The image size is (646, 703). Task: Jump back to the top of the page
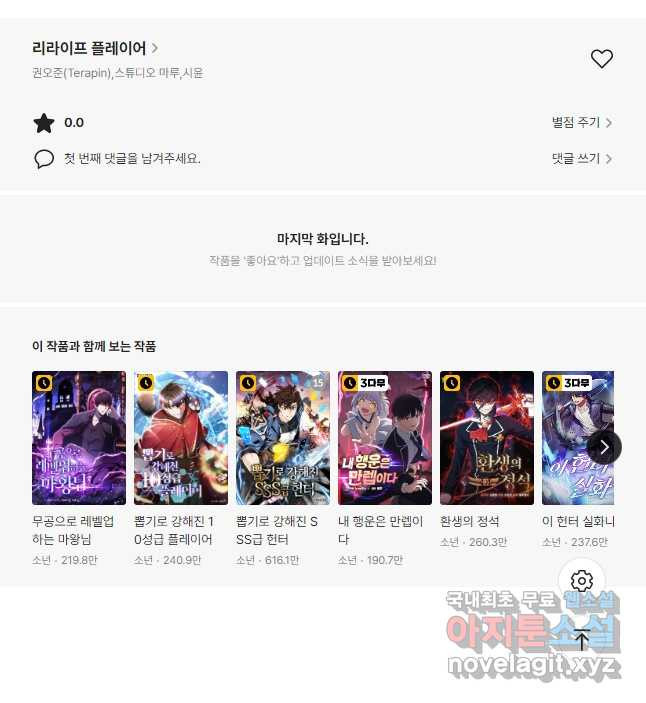(582, 640)
